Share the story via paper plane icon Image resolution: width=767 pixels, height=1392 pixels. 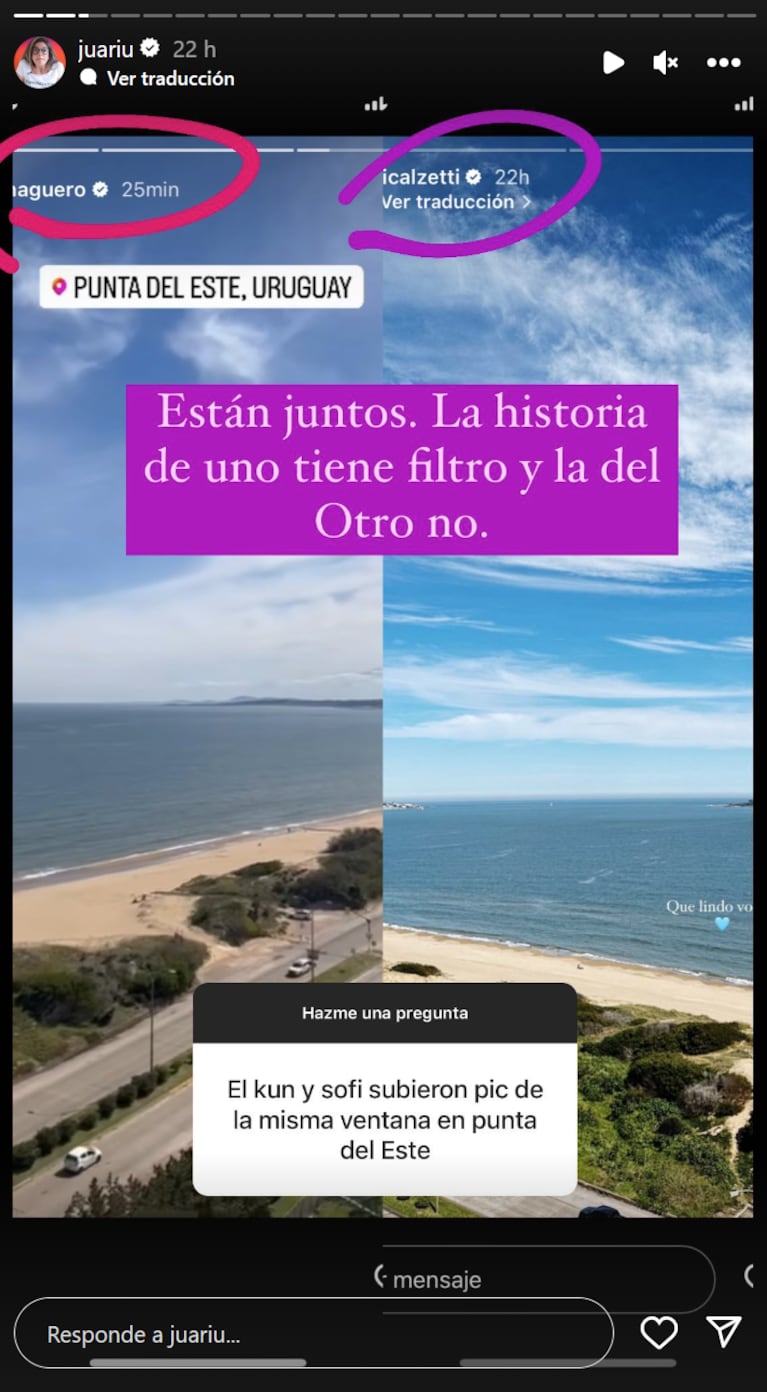[x=723, y=1331]
